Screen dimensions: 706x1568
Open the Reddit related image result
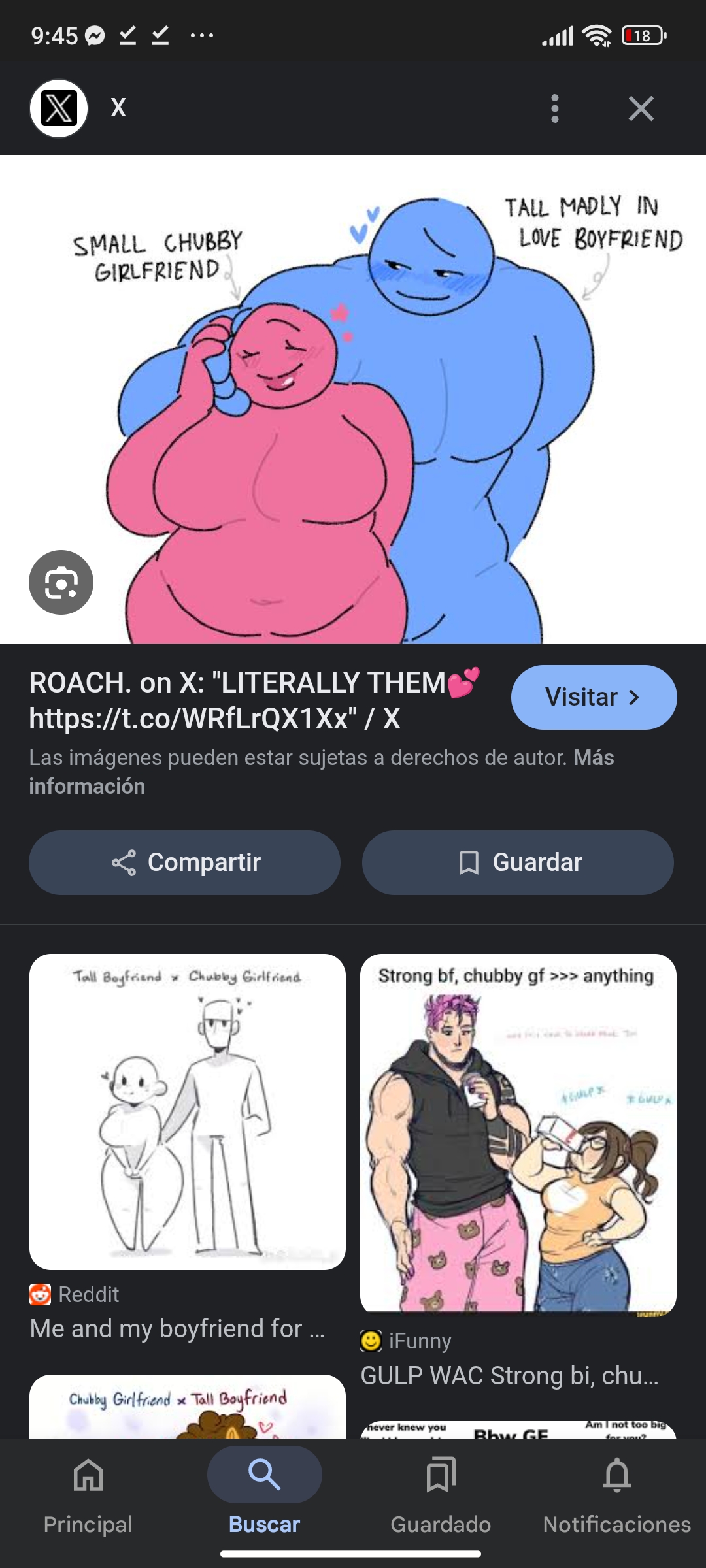pyautogui.click(x=188, y=1112)
